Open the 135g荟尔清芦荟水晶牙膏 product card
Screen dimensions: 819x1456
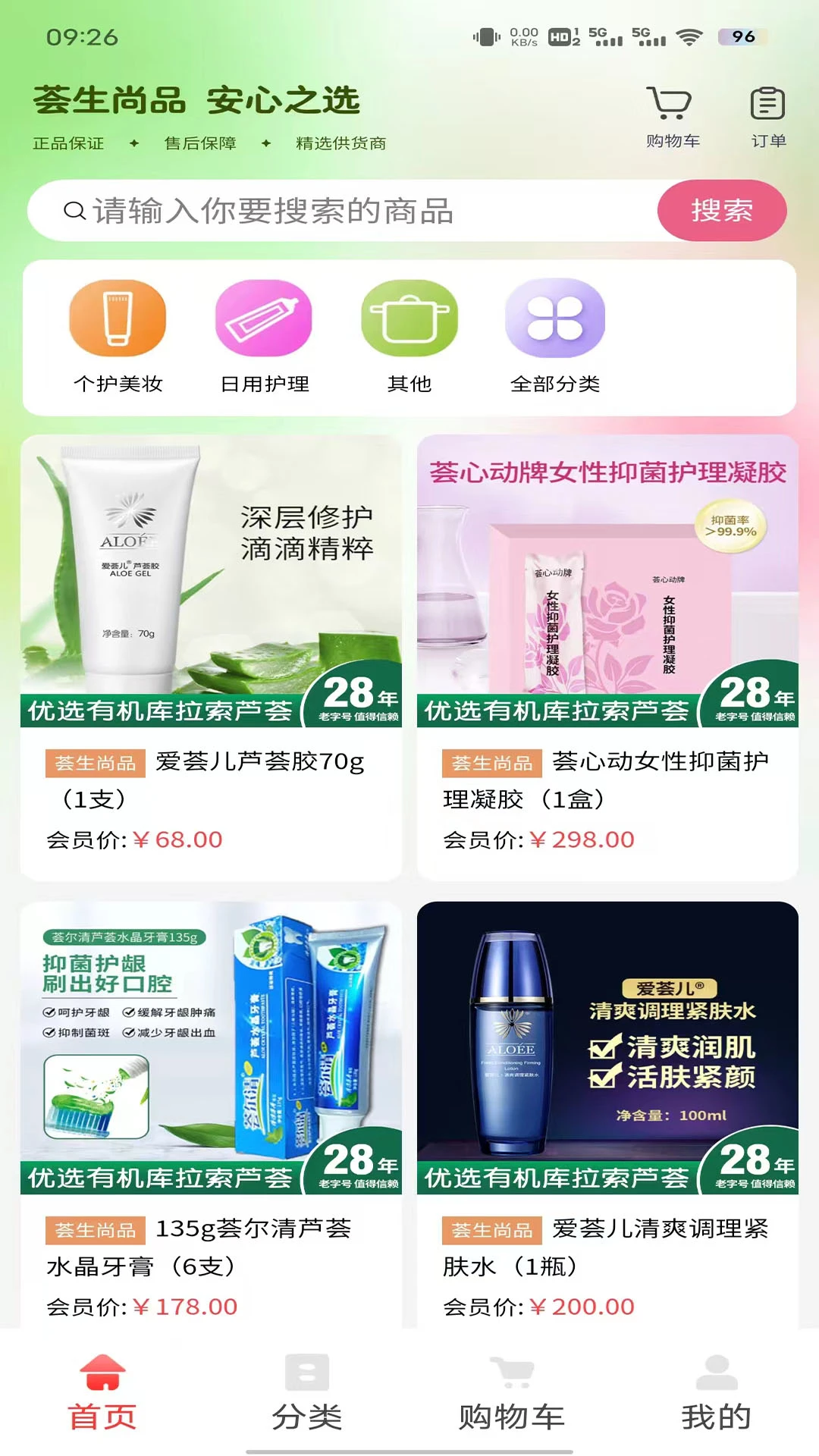(x=211, y=1115)
